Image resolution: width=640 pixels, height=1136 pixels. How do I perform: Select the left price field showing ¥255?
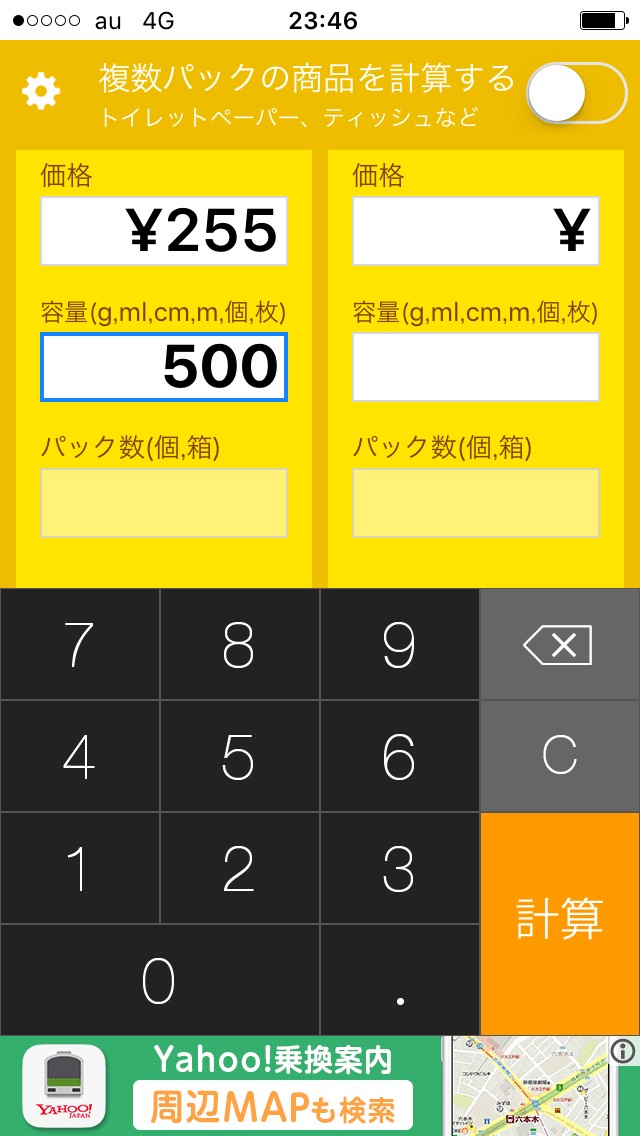tap(164, 231)
